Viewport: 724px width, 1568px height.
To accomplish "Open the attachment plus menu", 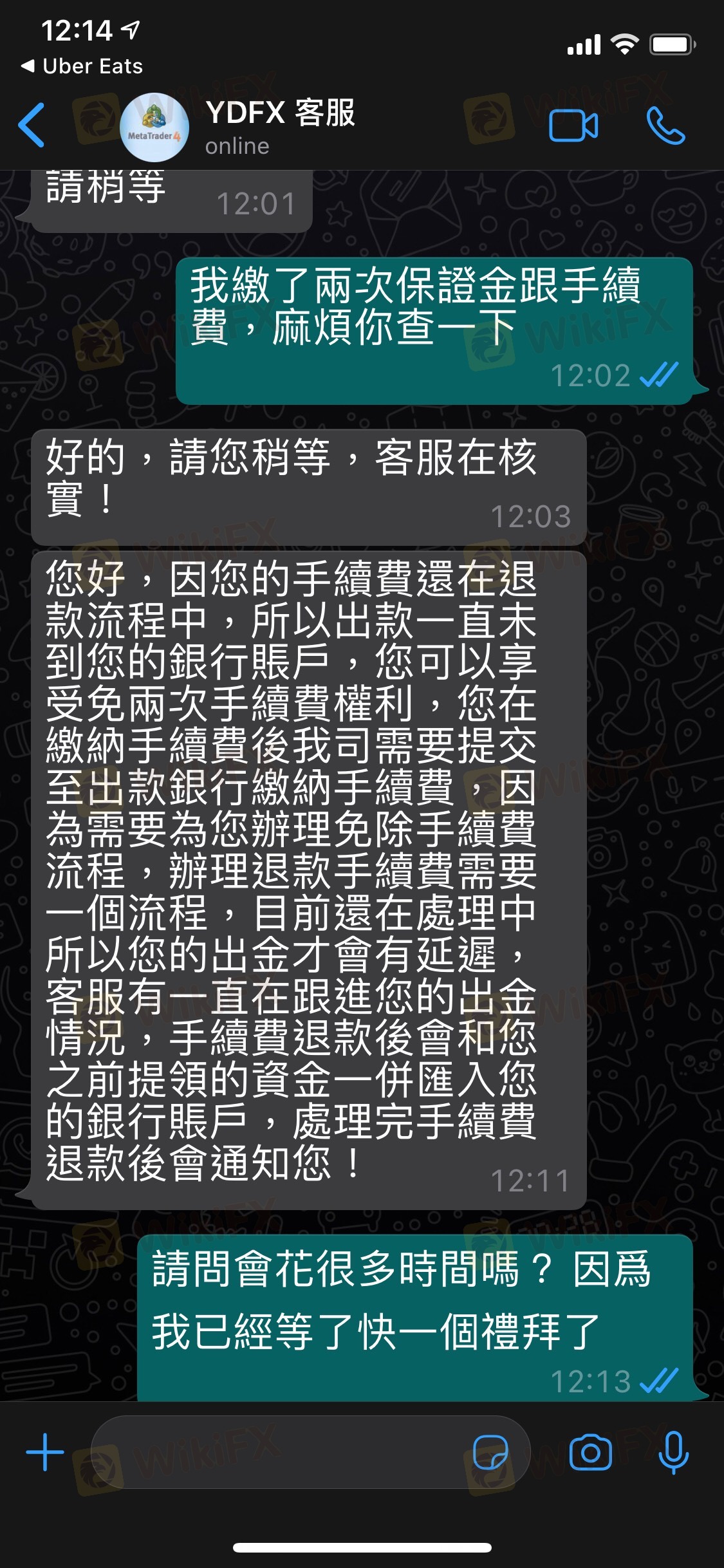I will click(45, 1452).
